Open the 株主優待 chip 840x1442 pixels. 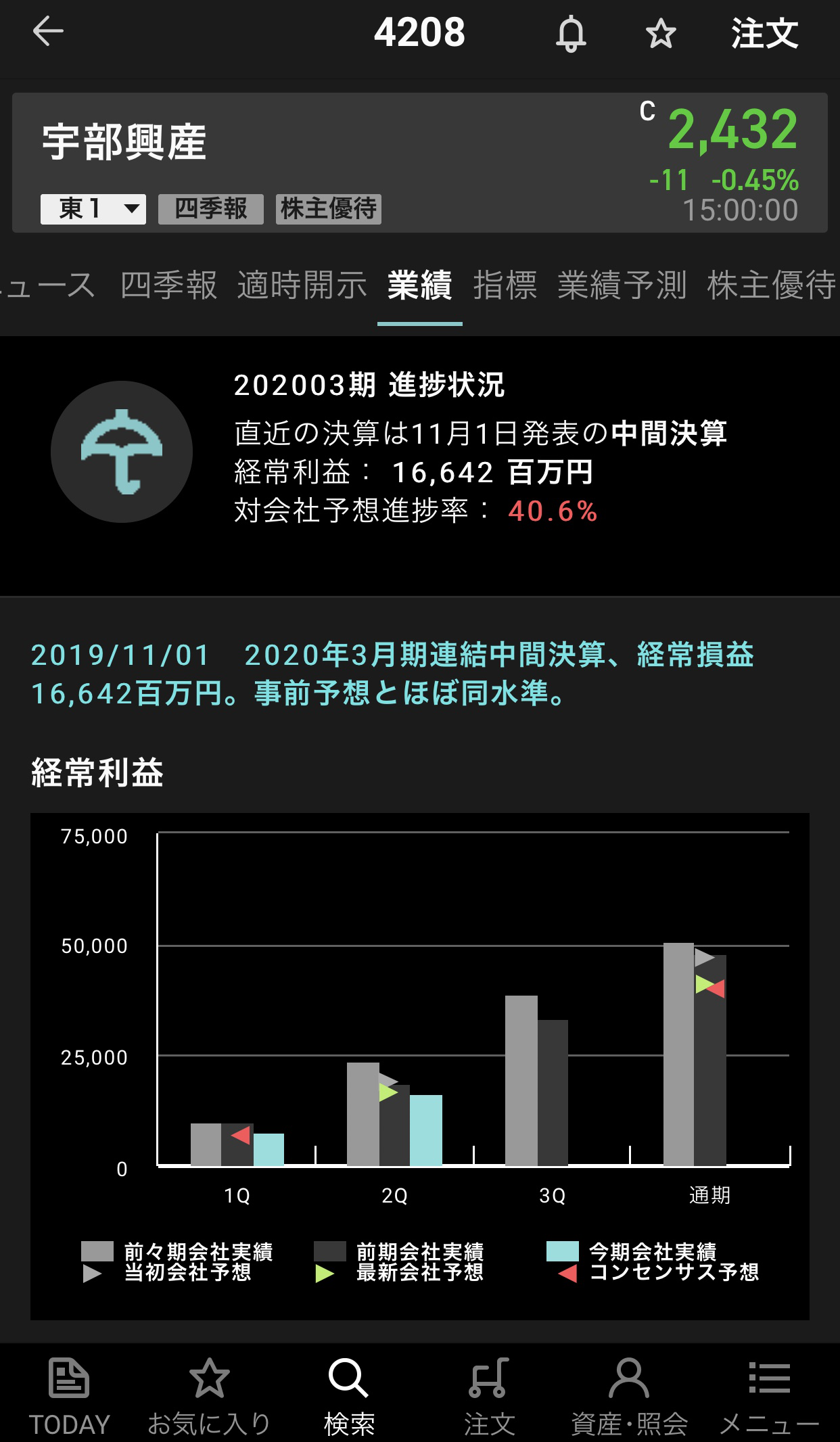(329, 209)
